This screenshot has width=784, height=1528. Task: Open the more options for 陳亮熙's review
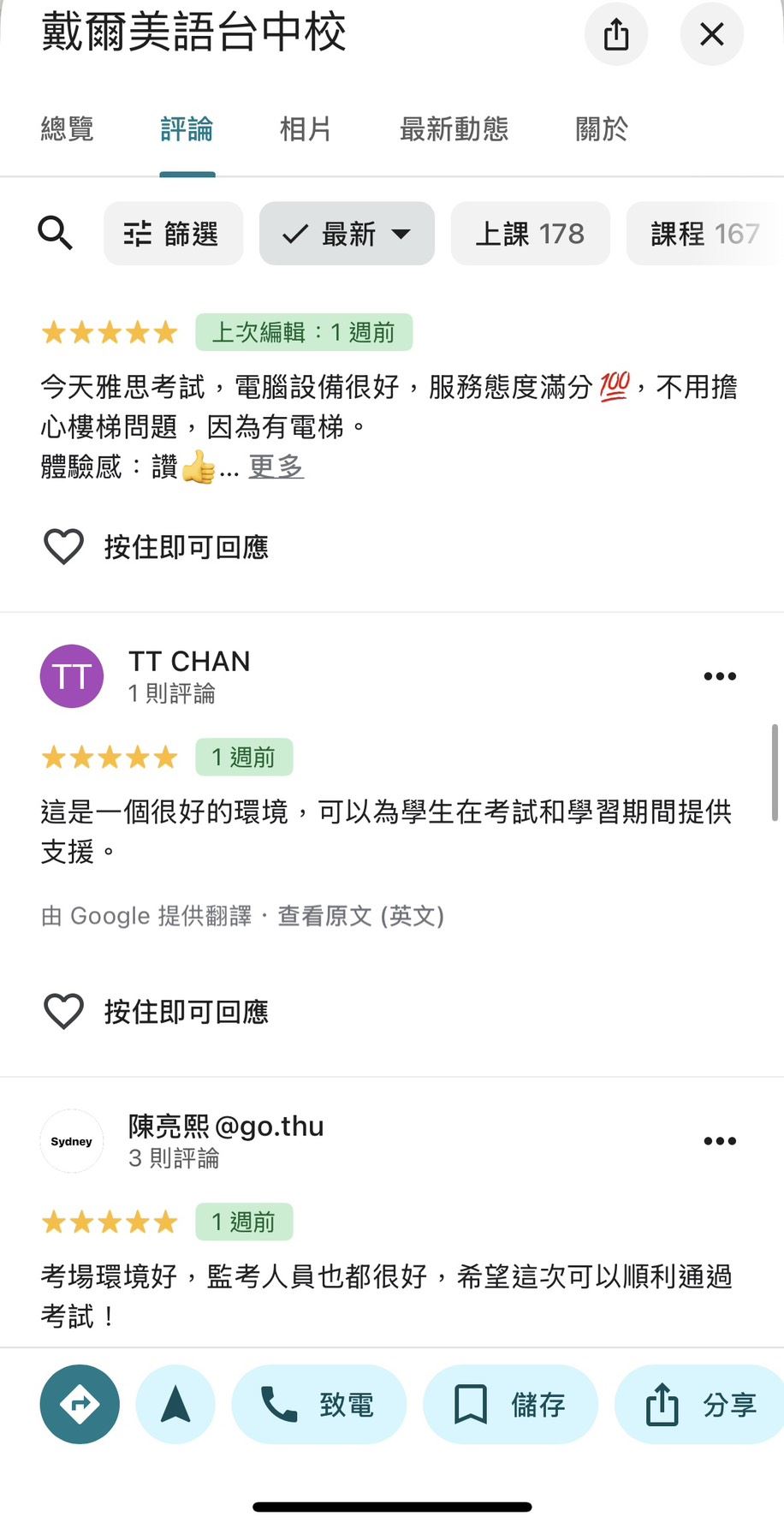(719, 1141)
